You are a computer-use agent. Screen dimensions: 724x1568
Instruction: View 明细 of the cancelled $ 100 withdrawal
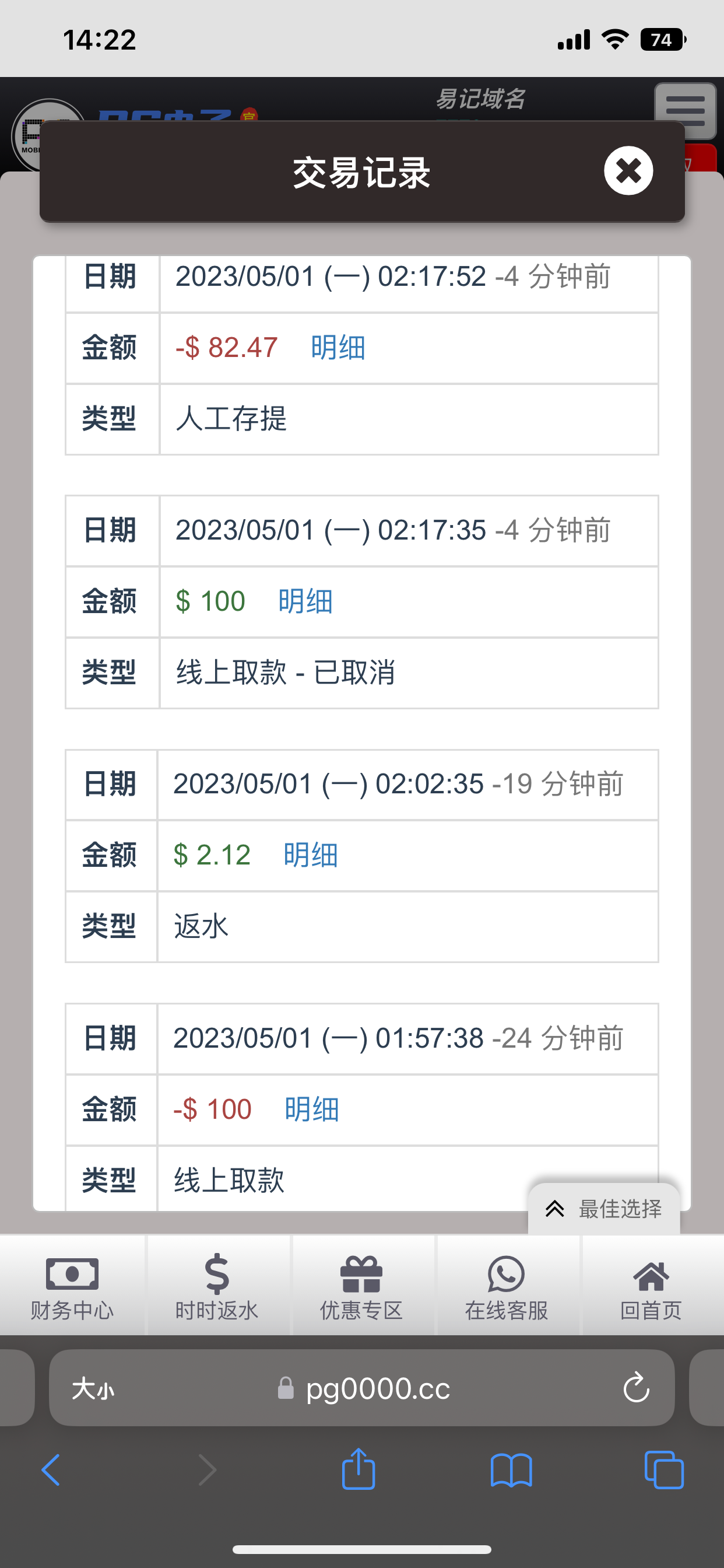pos(305,601)
